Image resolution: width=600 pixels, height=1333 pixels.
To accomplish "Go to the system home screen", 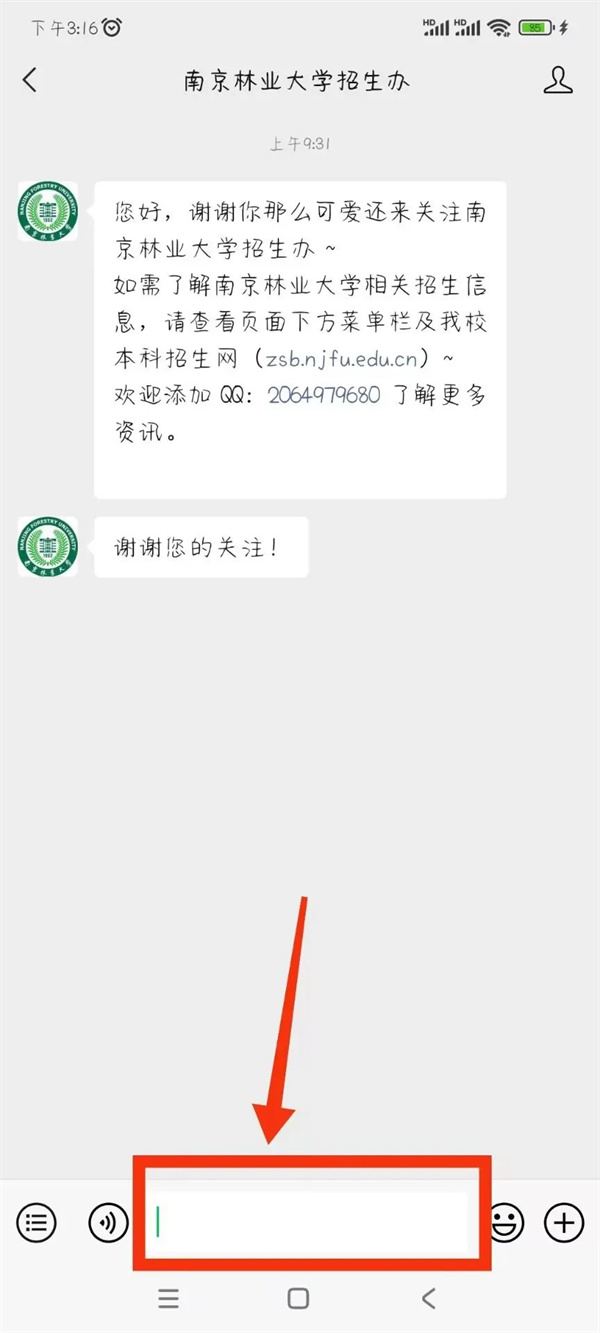I will pos(298,1299).
